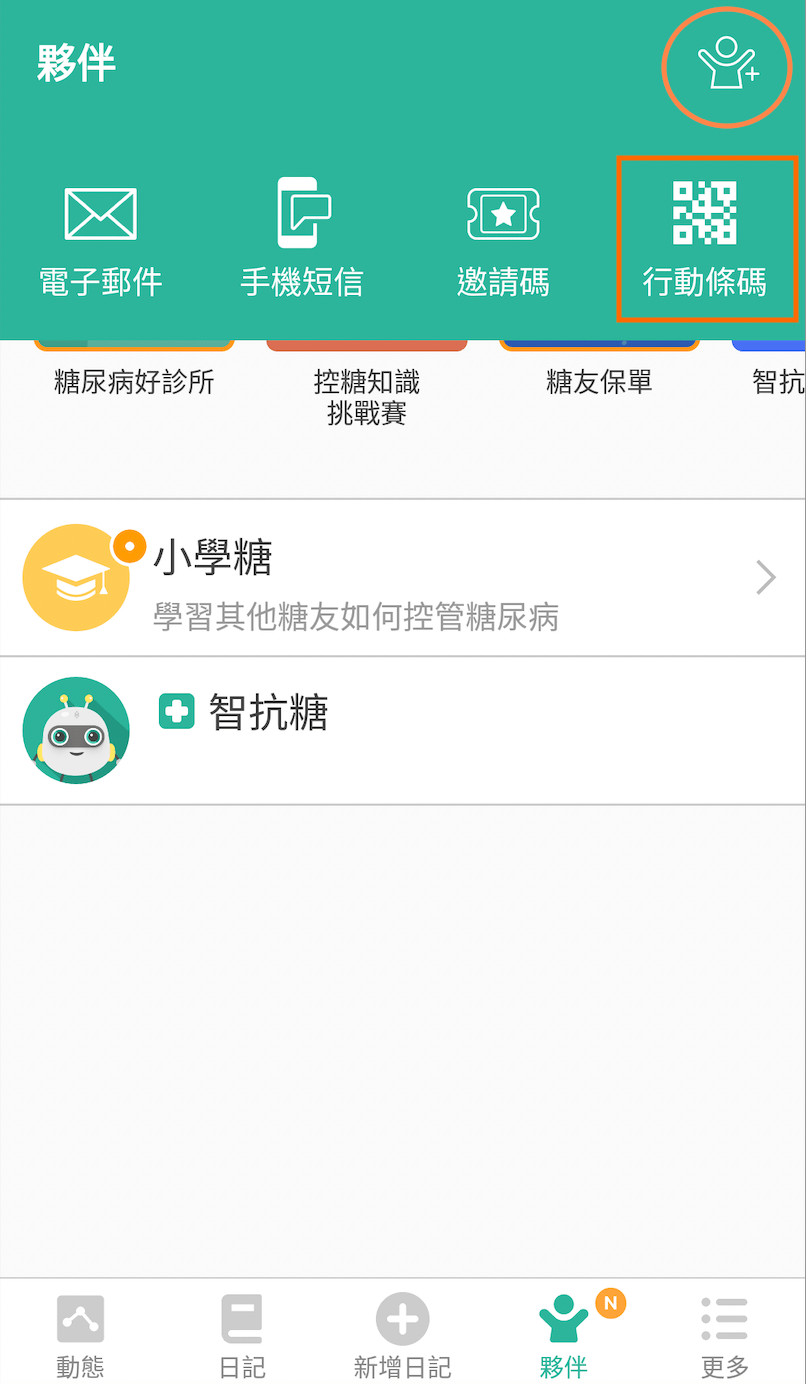The width and height of the screenshot is (806, 1384).
Task: Tap the 邀請碼 invite code ticket icon
Action: [503, 211]
